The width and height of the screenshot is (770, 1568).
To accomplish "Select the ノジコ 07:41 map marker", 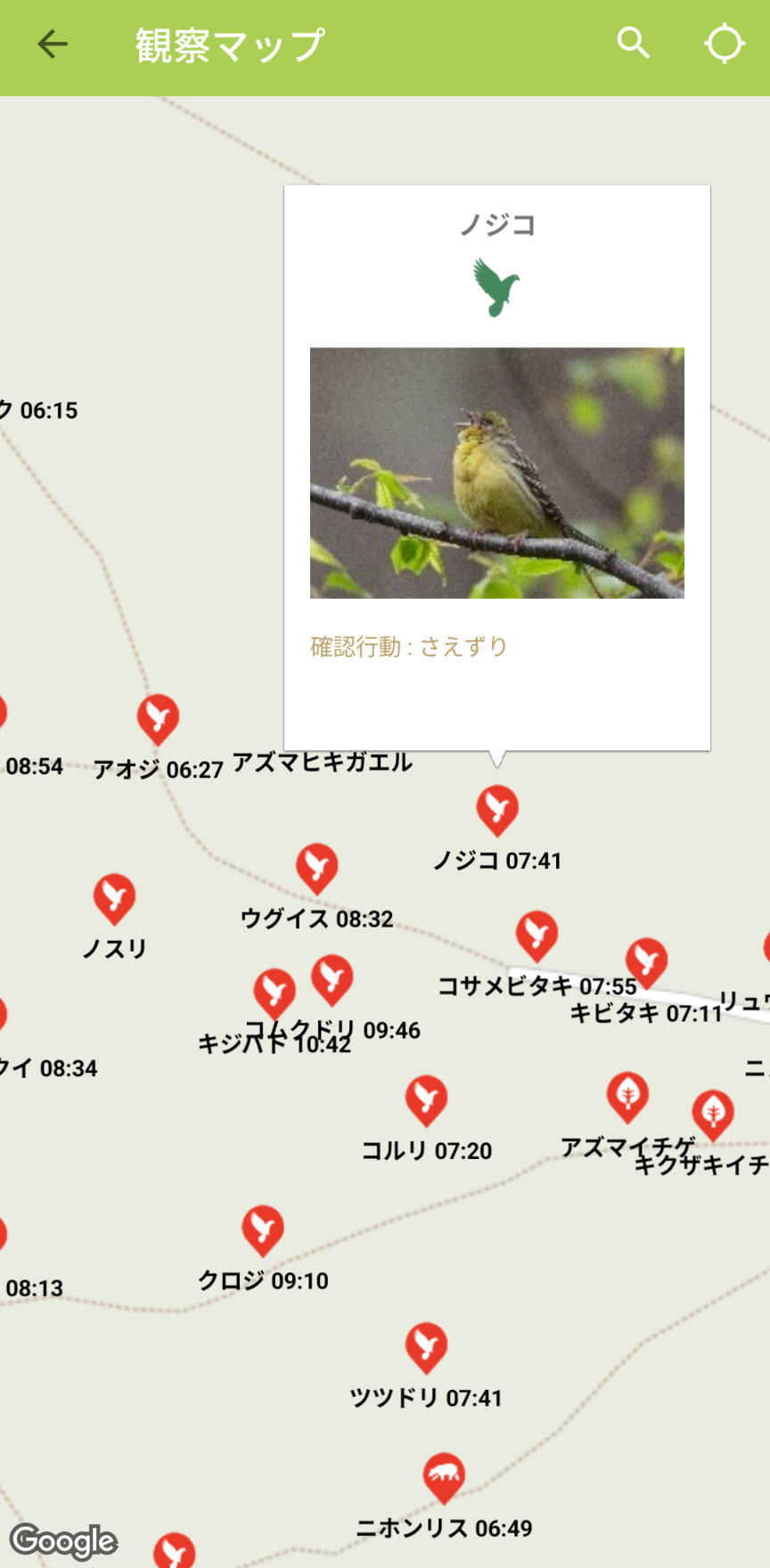I will 497,807.
